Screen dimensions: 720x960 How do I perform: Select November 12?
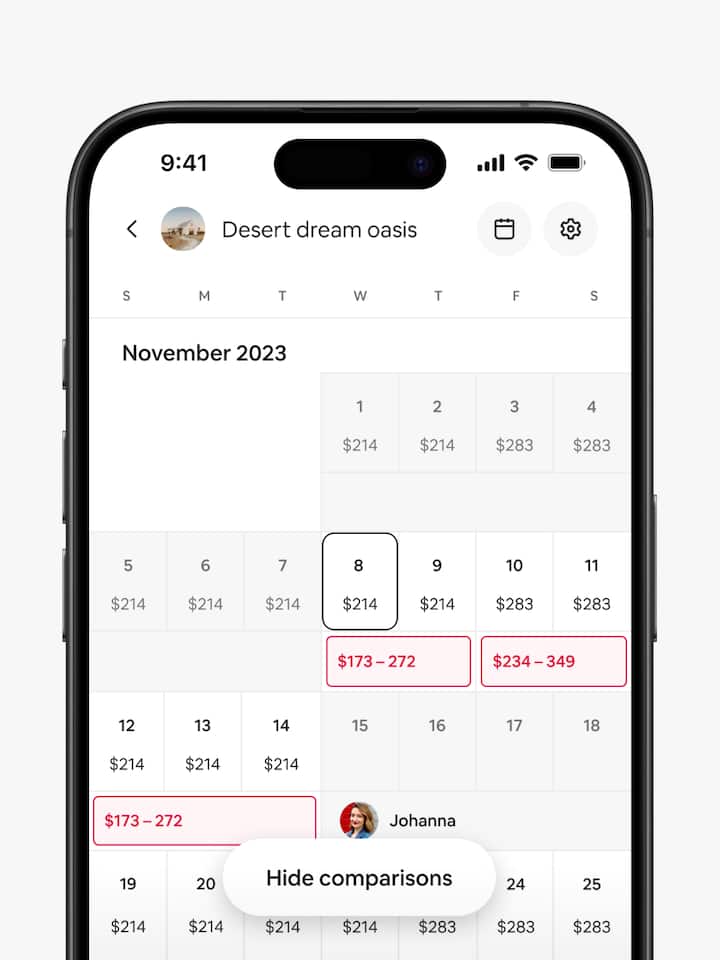pyautogui.click(x=127, y=742)
